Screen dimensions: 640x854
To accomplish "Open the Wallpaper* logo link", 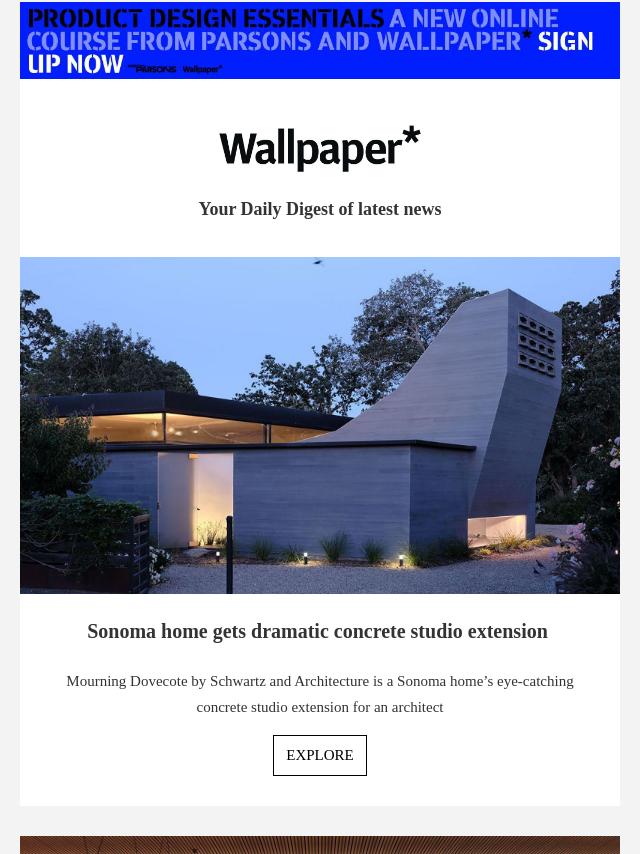I will pos(320,149).
